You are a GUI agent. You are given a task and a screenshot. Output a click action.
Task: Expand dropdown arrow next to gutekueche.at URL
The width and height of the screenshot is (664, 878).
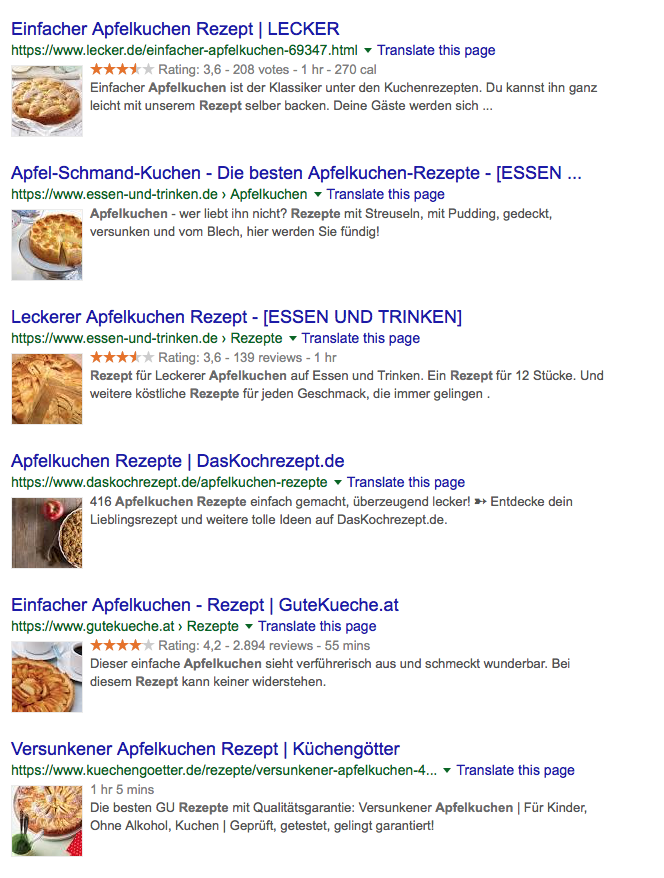[x=249, y=626]
